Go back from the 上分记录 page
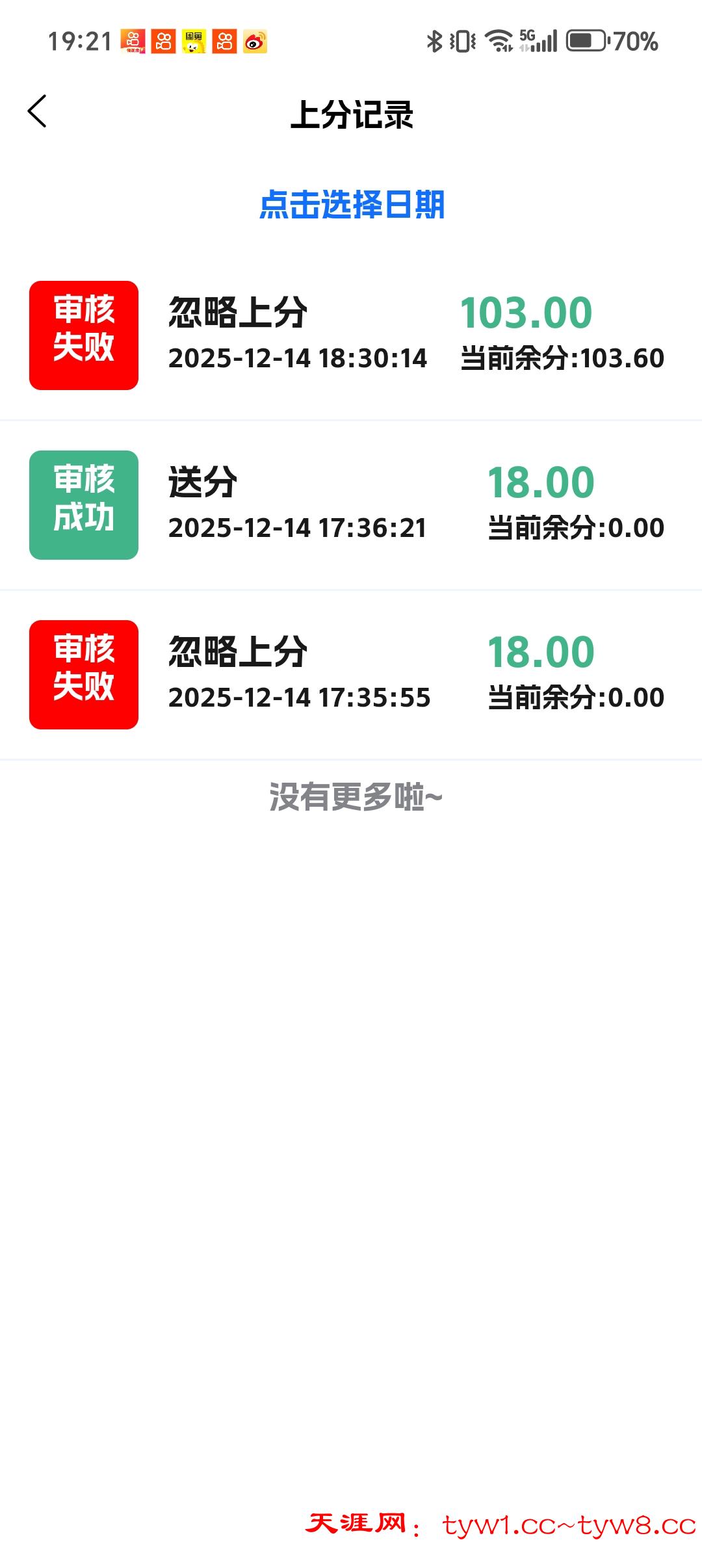Image resolution: width=702 pixels, height=1568 pixels. [x=38, y=112]
